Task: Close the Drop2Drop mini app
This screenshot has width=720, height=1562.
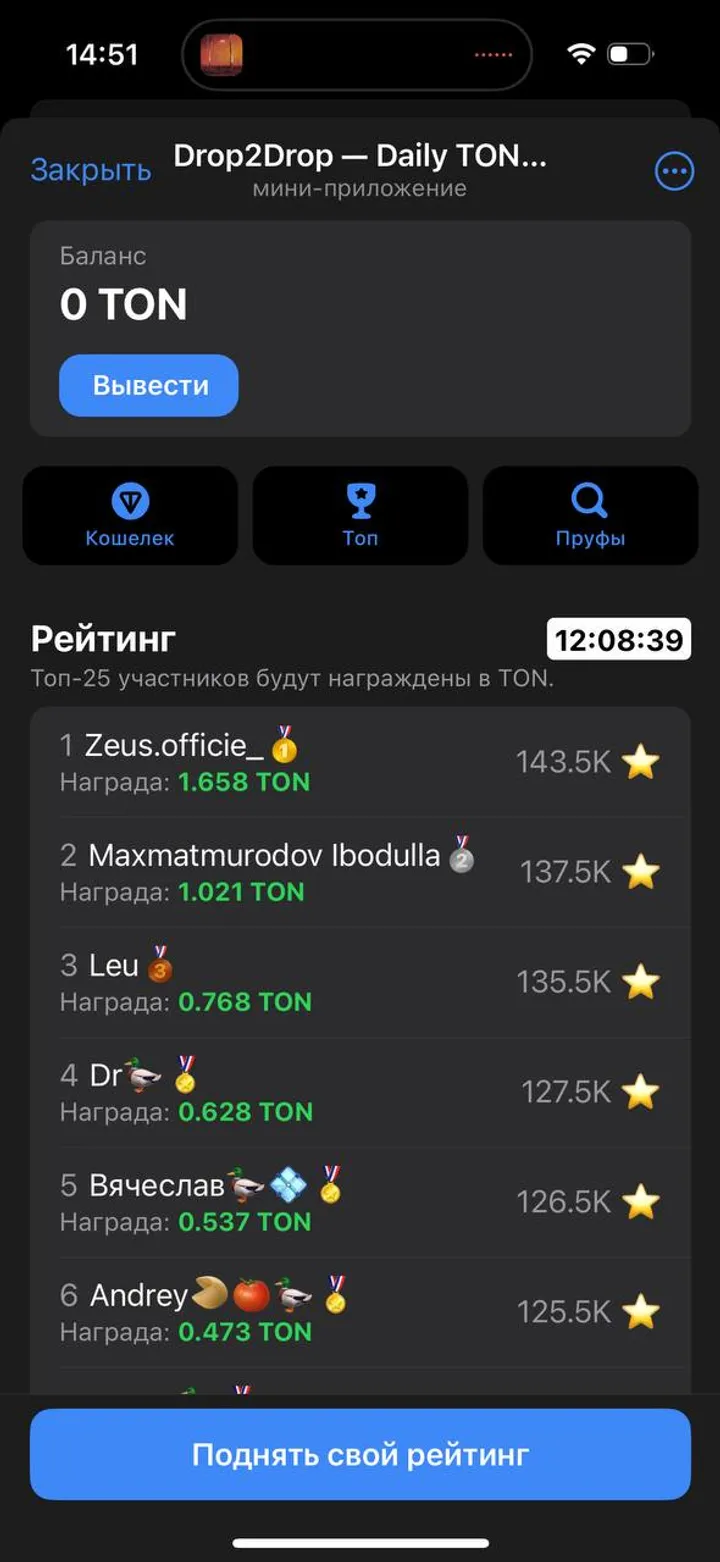Action: pyautogui.click(x=90, y=171)
